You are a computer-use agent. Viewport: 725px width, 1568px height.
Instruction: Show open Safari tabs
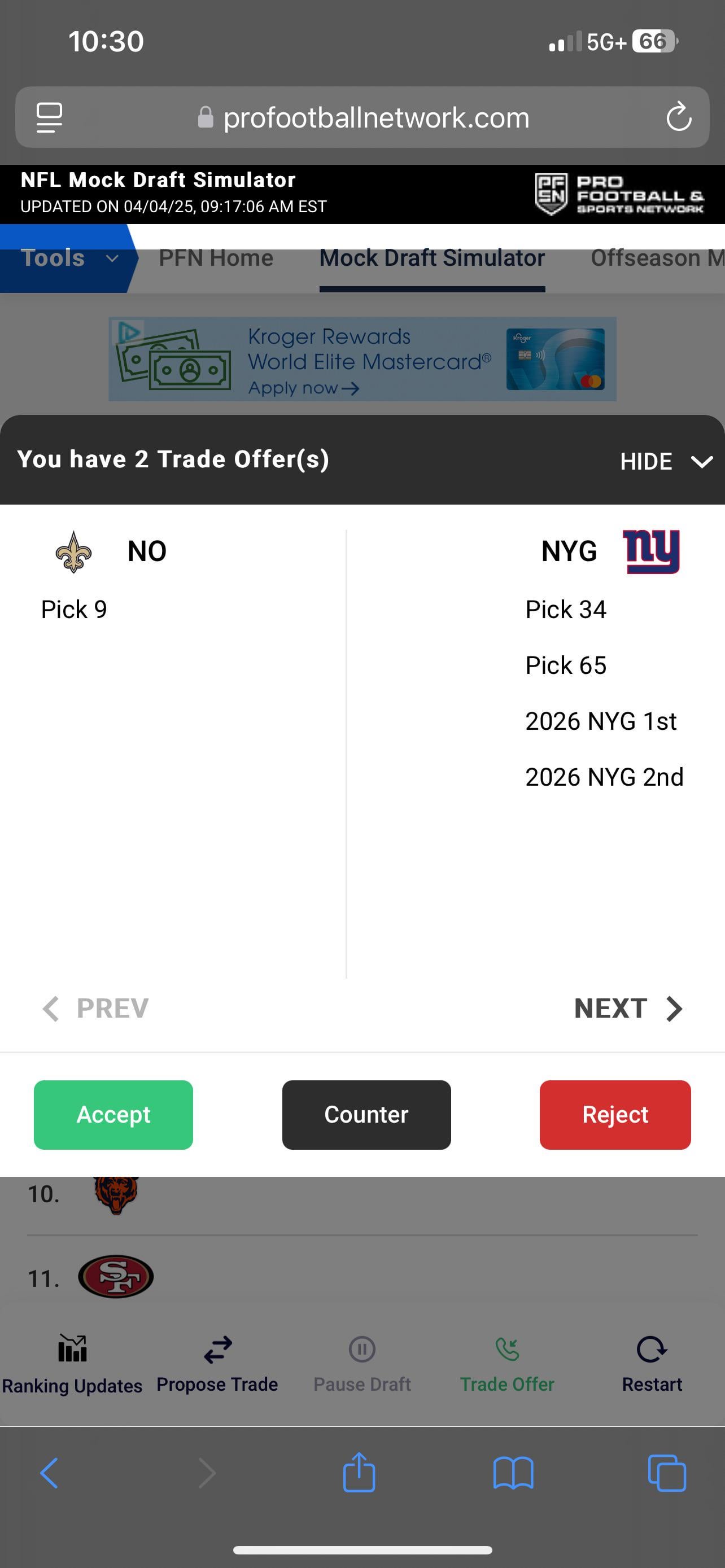(x=667, y=1473)
